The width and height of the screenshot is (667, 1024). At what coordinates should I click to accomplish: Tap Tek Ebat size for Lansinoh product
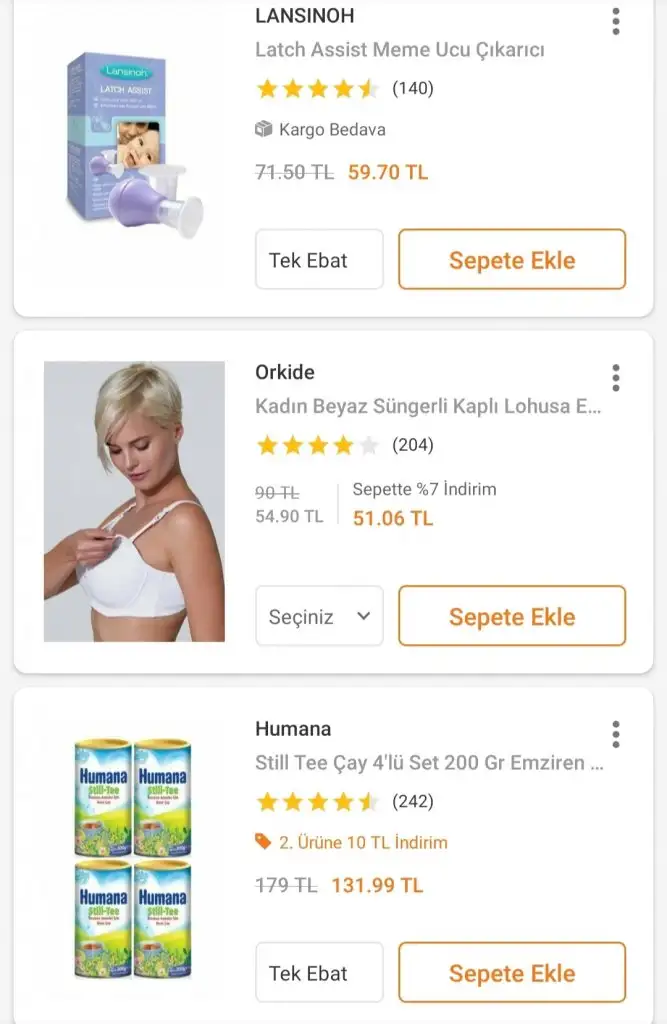coord(319,260)
